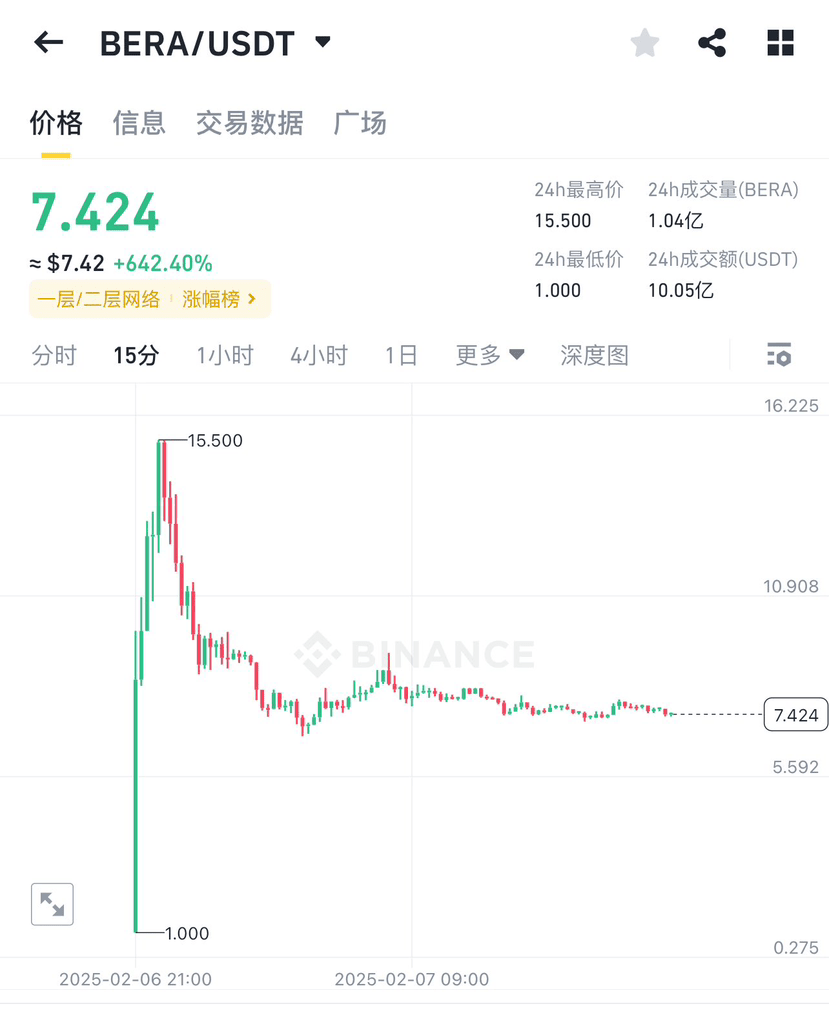Tap the back arrow to exit chart
Screen dimensions: 829x1015
coord(48,42)
